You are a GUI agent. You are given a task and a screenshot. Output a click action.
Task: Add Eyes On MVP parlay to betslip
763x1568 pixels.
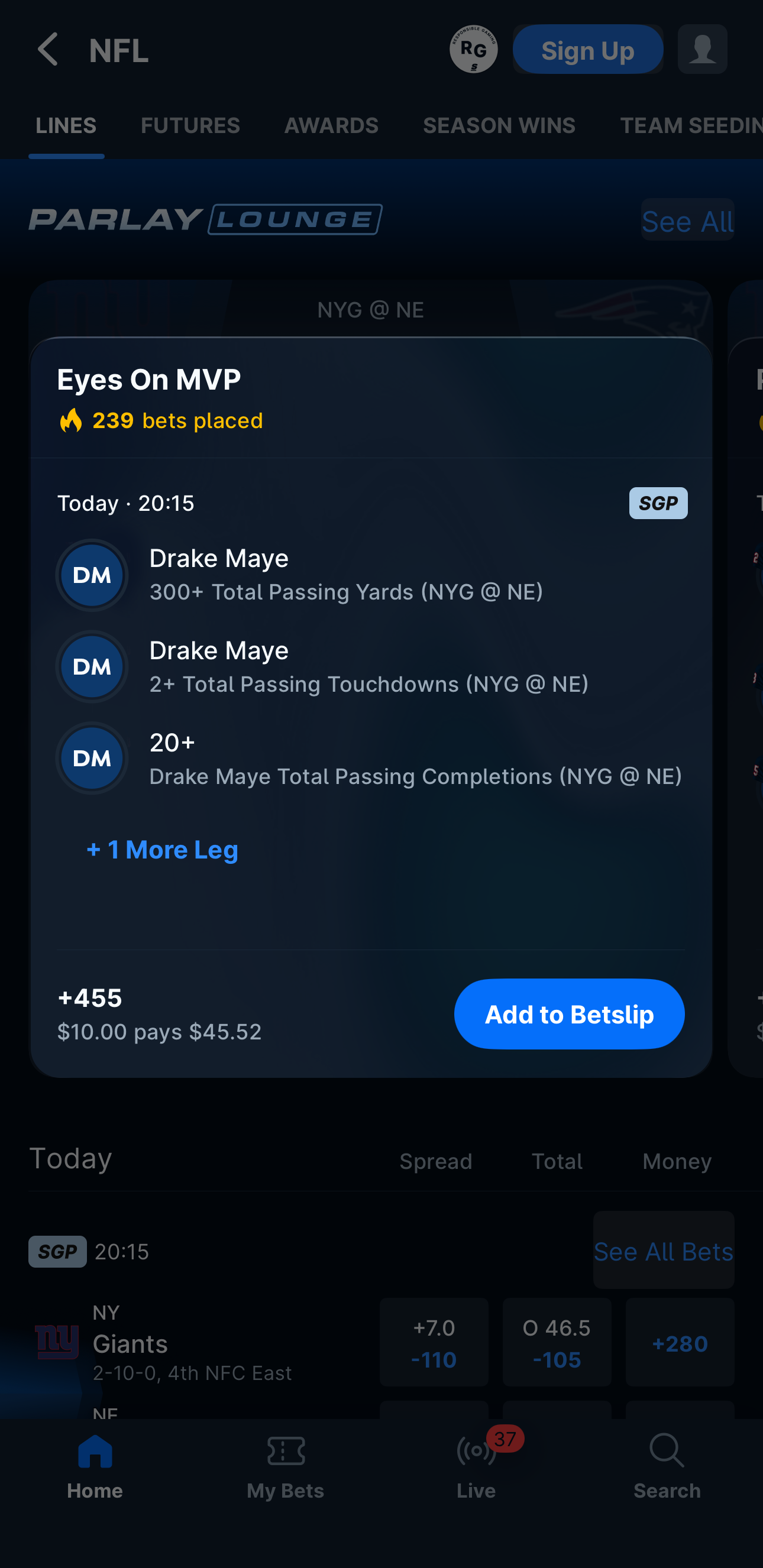tap(569, 1013)
